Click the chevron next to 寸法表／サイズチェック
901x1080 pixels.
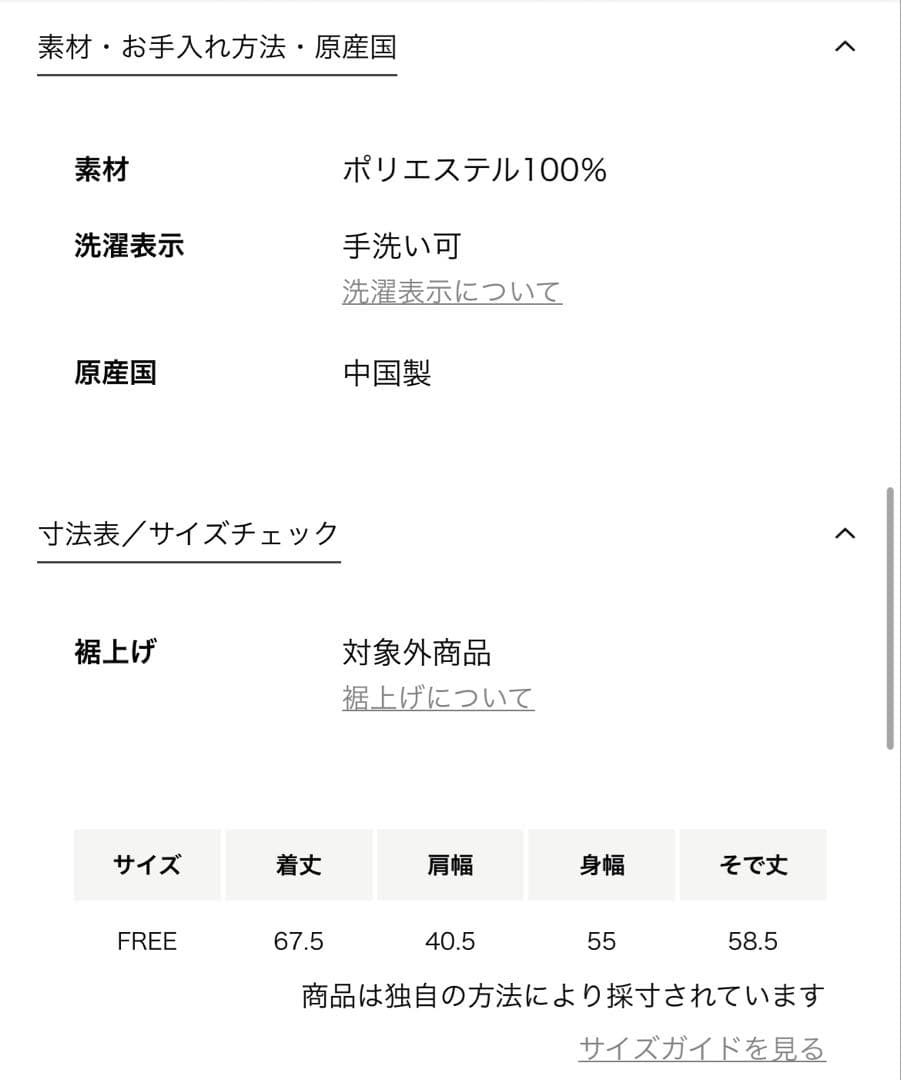tap(845, 534)
